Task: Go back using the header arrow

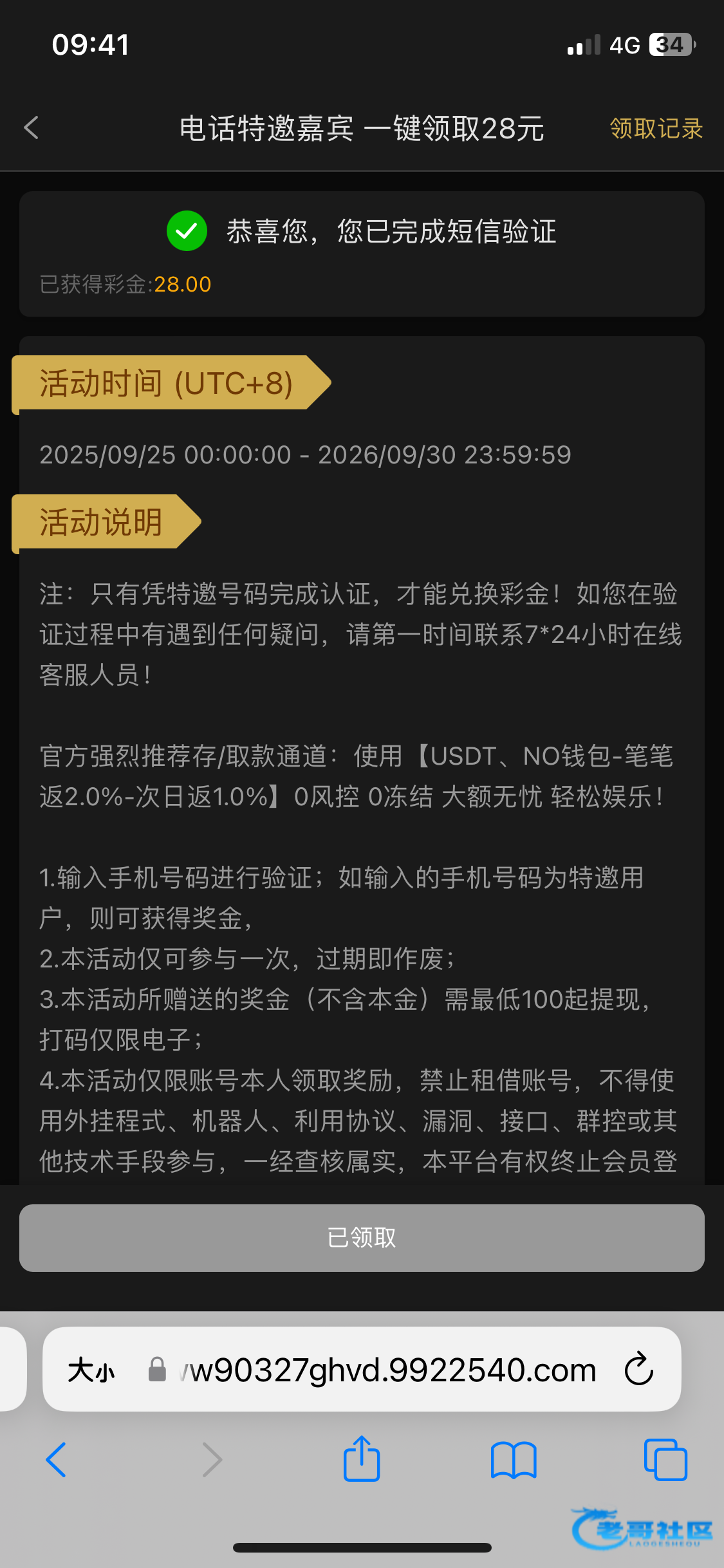Action: coord(32,127)
